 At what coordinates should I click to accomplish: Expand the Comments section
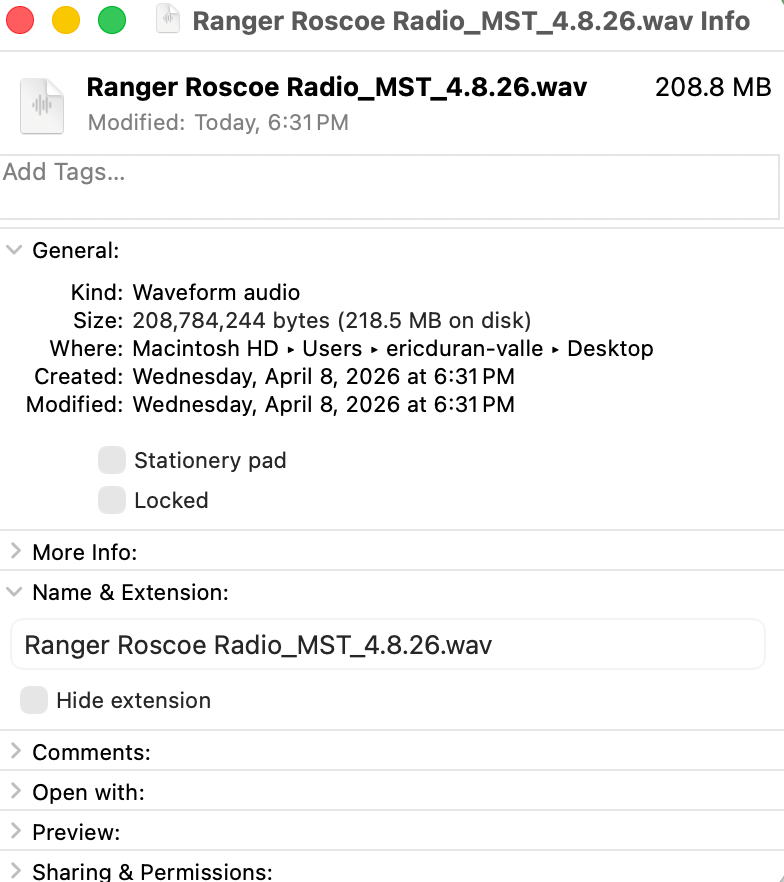(x=15, y=751)
